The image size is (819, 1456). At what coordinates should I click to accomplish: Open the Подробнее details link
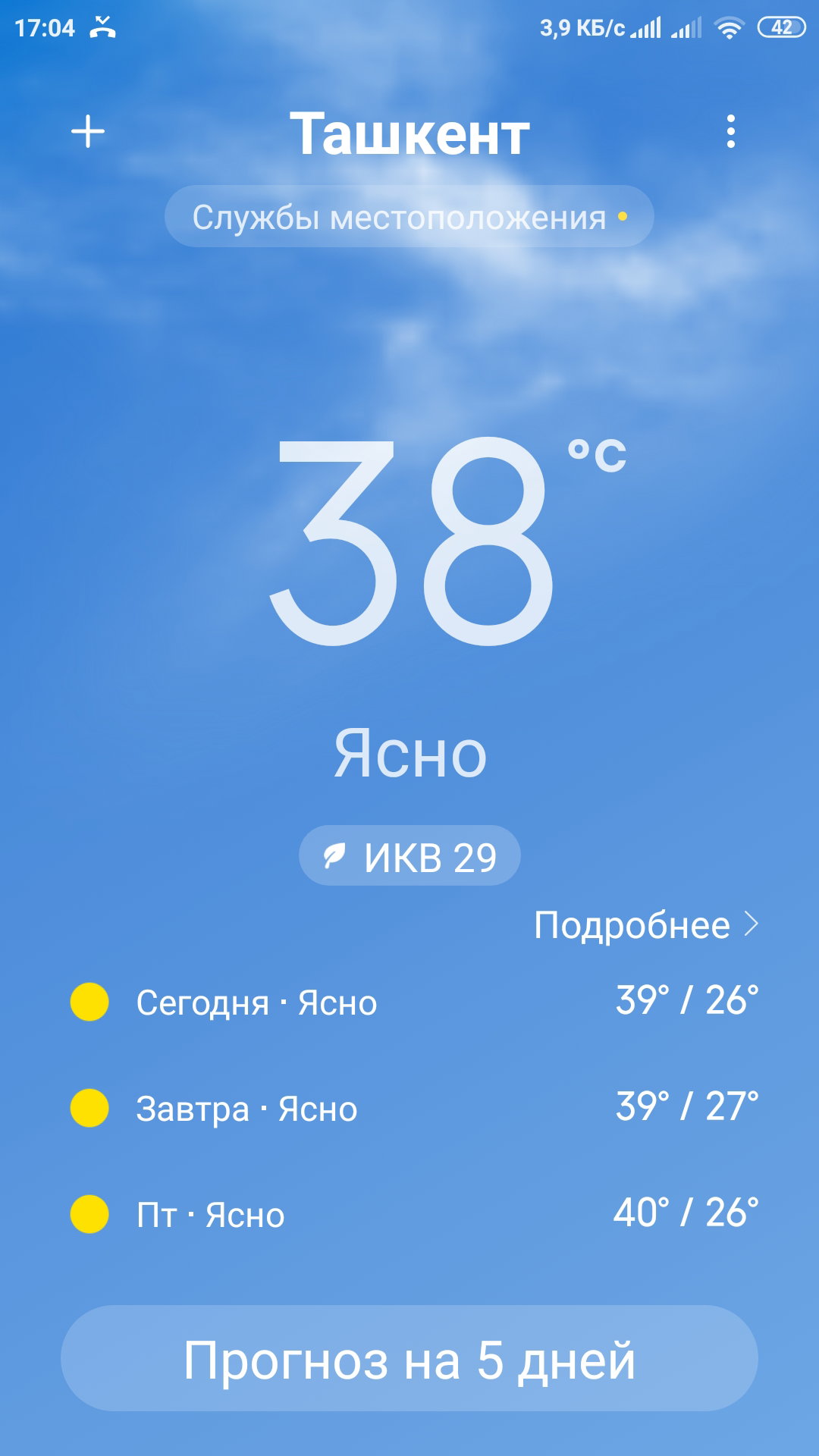pos(646,925)
